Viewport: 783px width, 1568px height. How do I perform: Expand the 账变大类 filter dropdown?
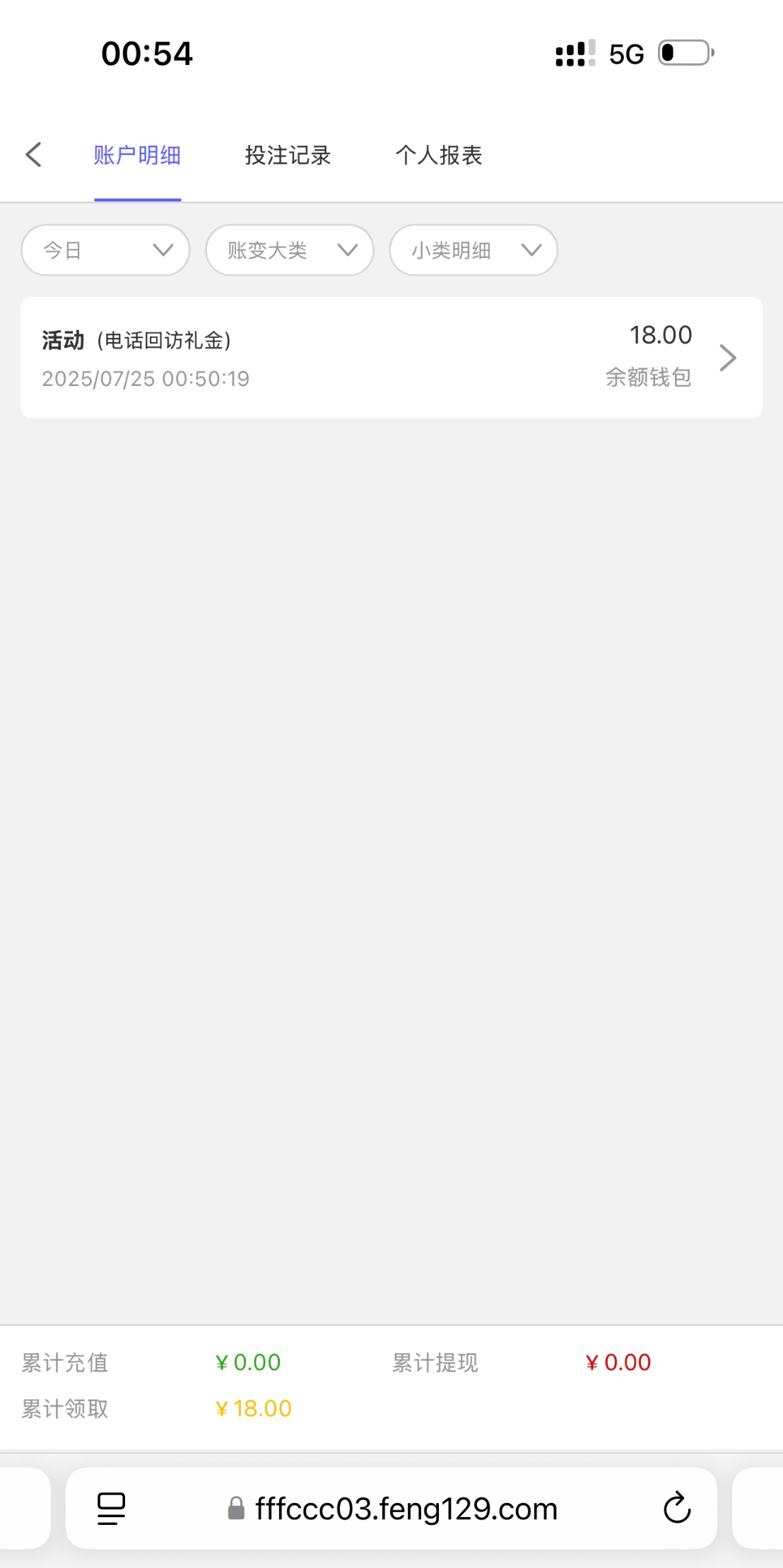(x=290, y=250)
